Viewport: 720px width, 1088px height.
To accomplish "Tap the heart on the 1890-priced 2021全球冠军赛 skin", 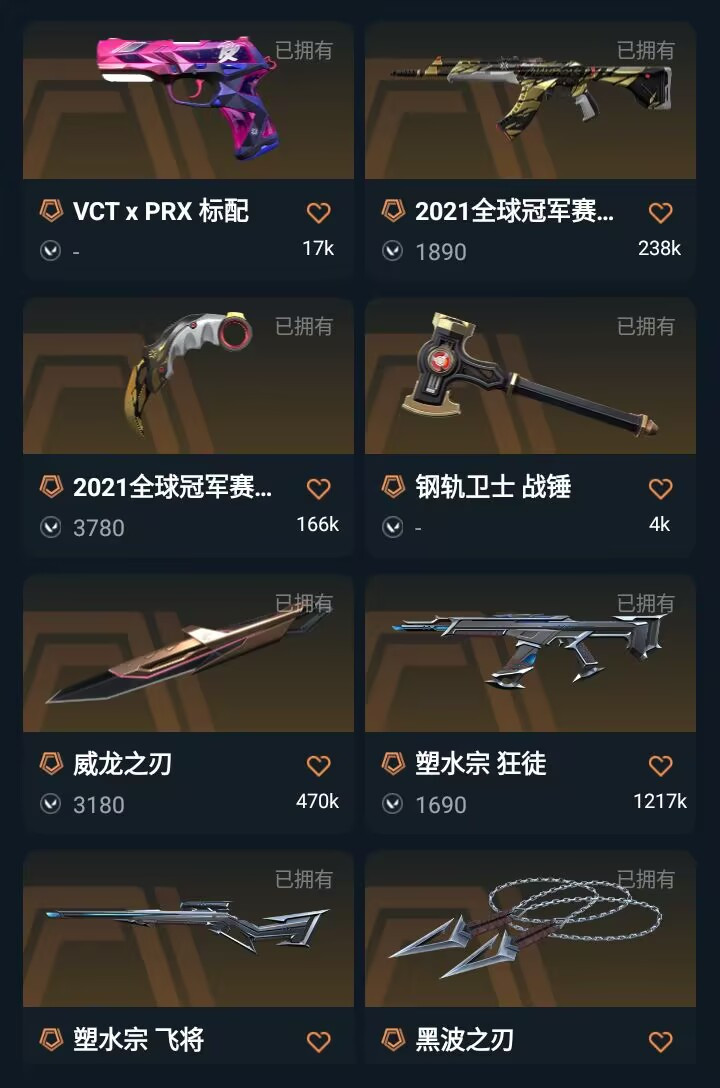I will (x=660, y=212).
